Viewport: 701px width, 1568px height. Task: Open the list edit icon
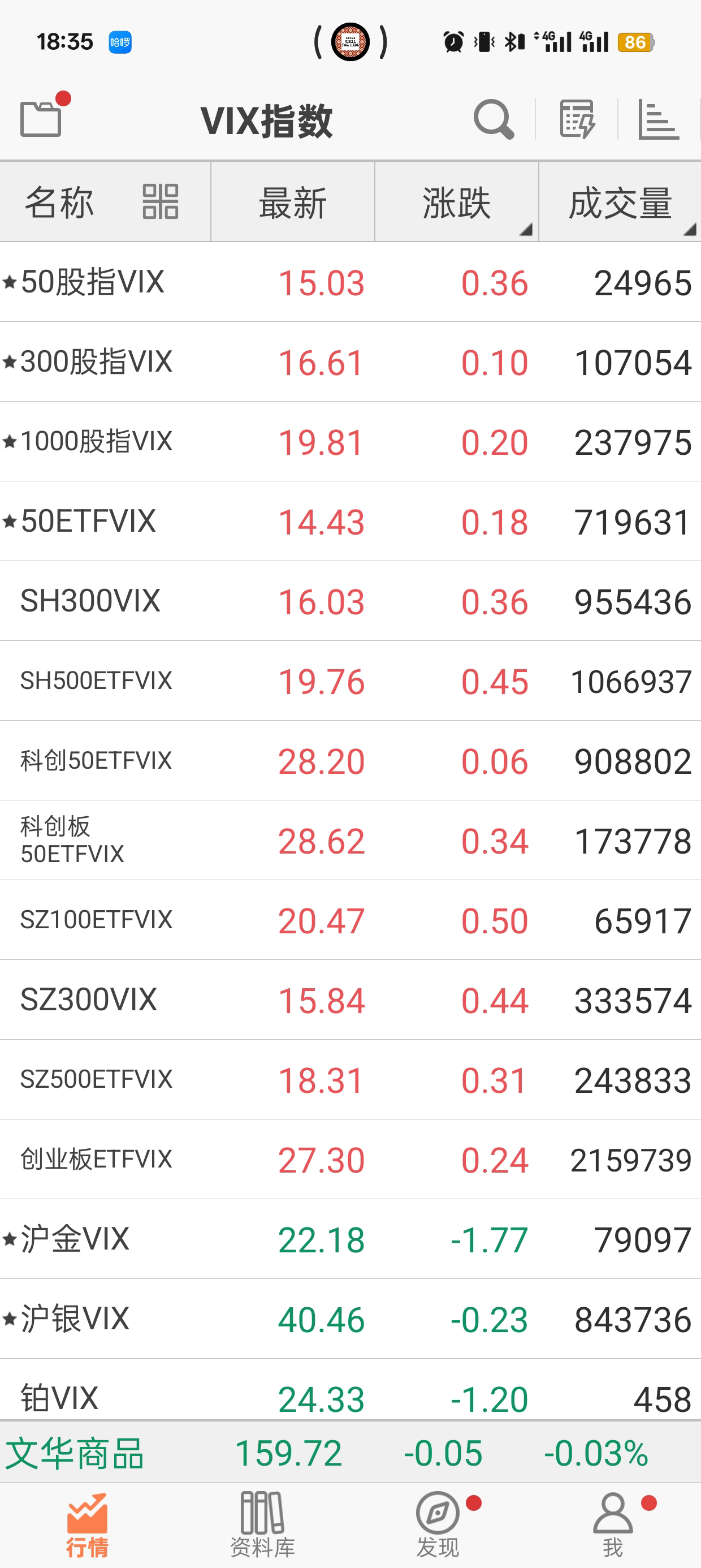click(x=576, y=119)
